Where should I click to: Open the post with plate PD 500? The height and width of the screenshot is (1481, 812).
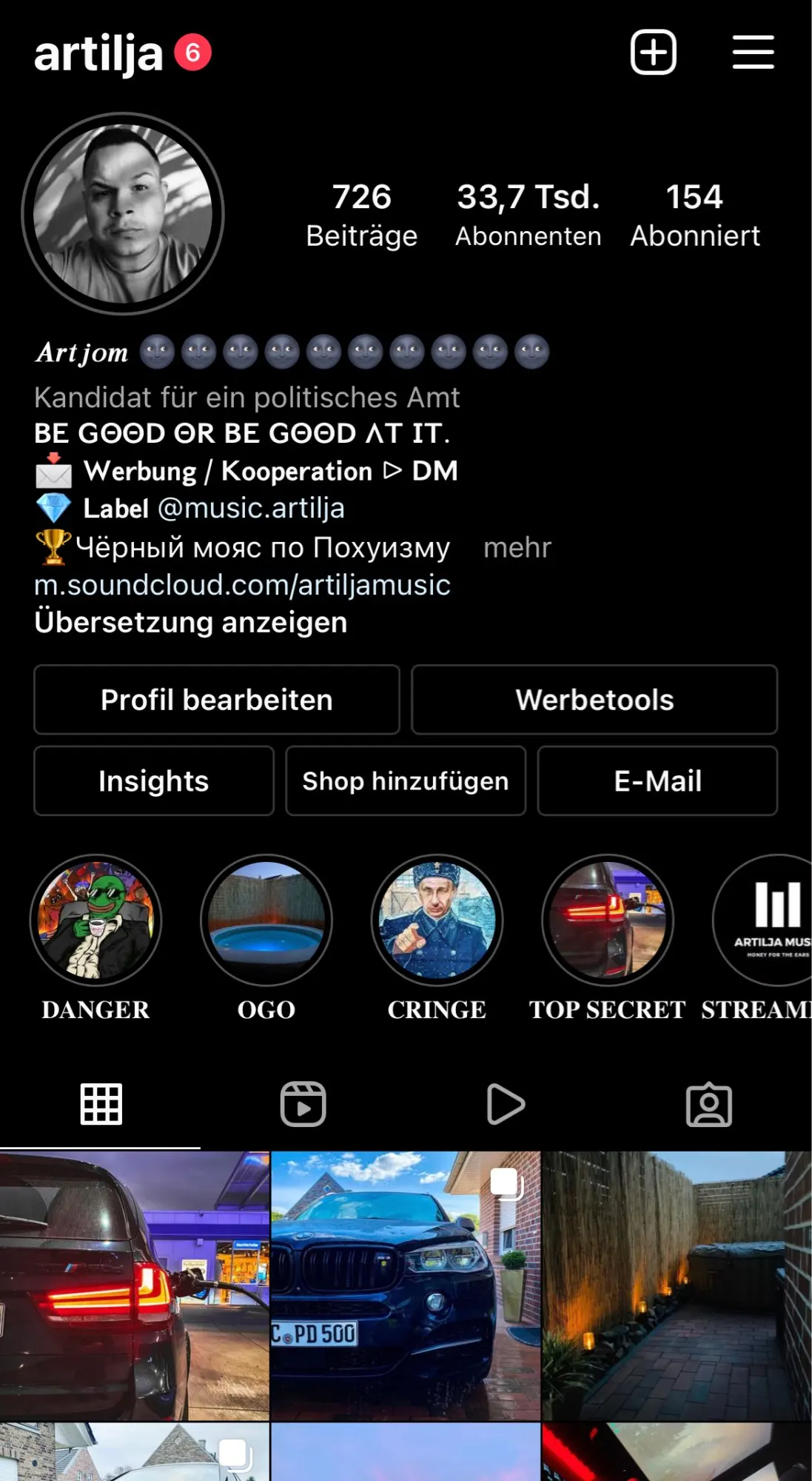(406, 1286)
